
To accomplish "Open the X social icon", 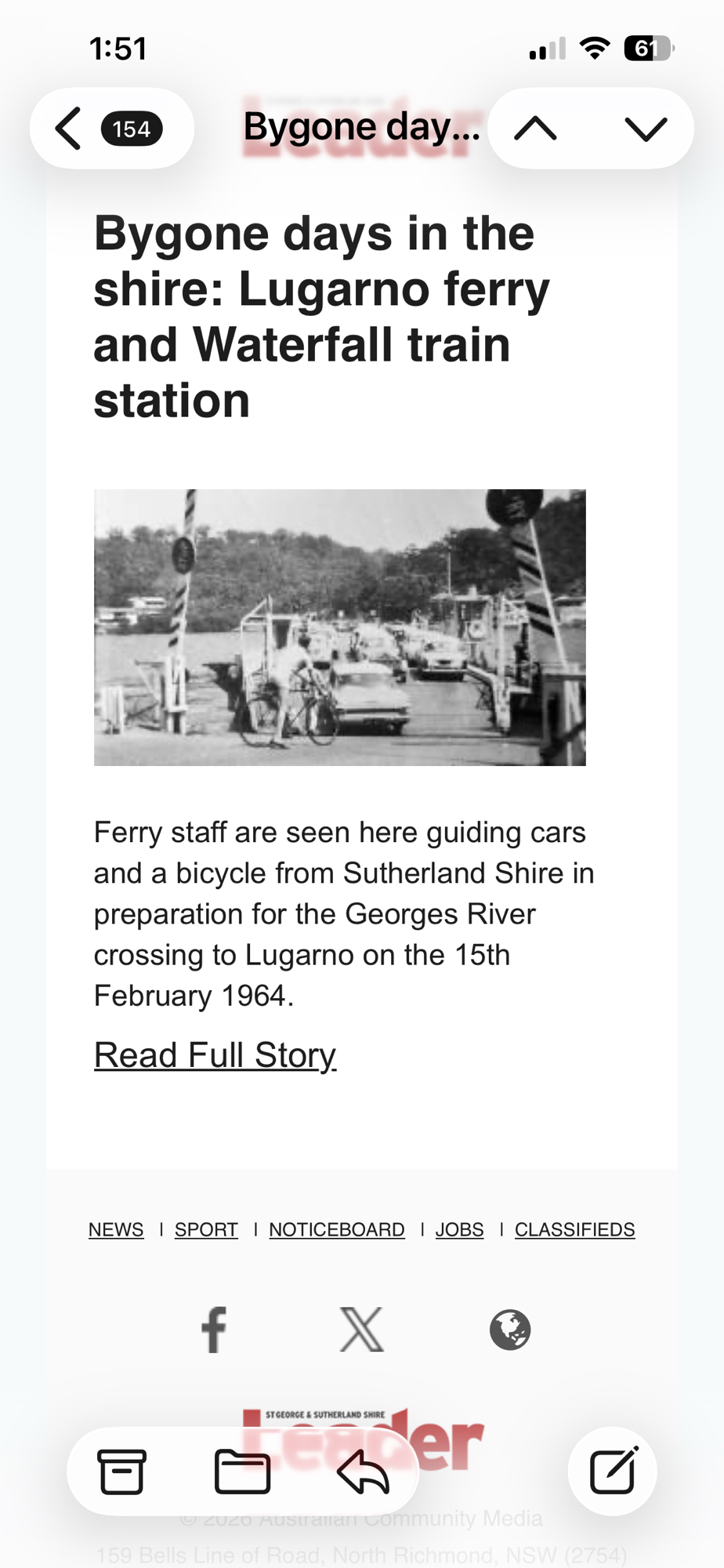I will (362, 1330).
